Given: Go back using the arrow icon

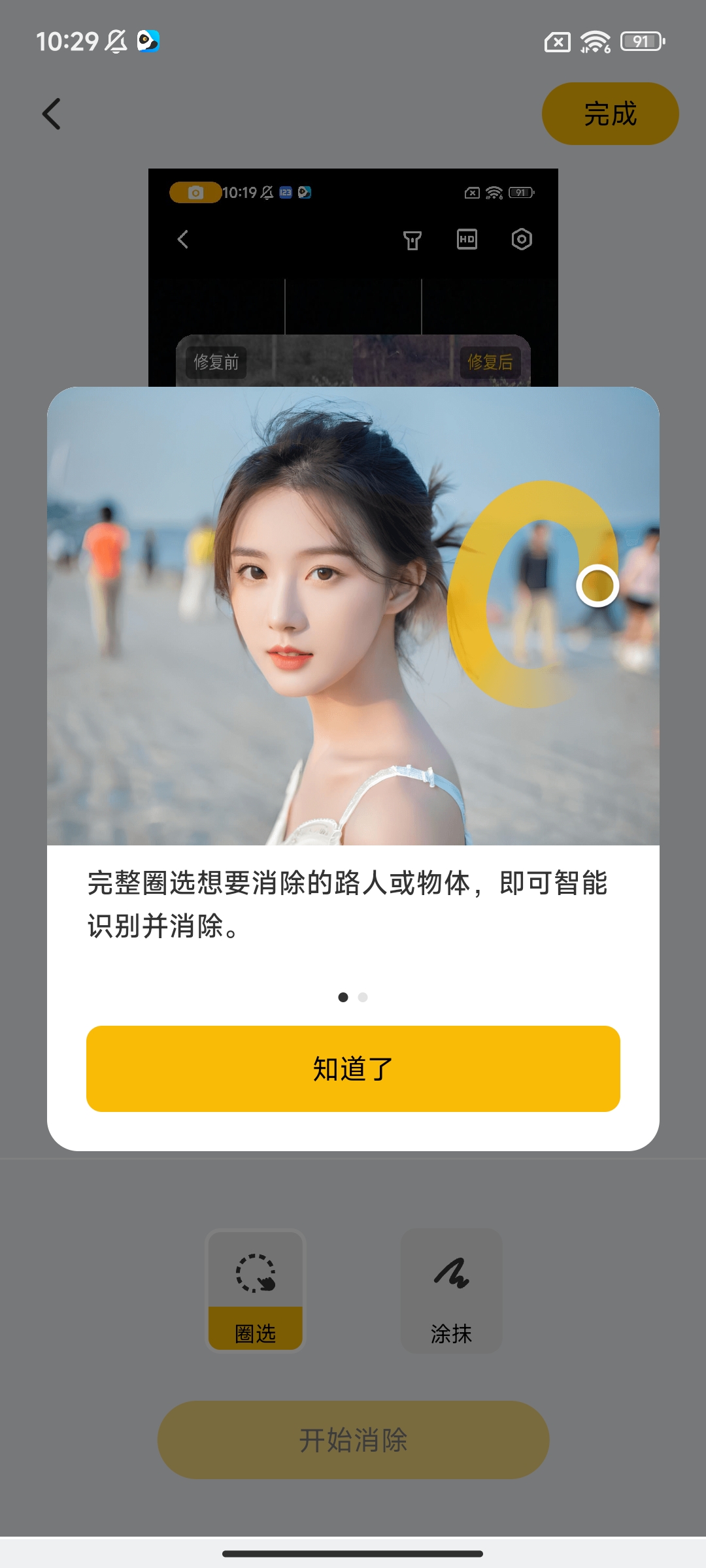Looking at the screenshot, I should point(52,114).
